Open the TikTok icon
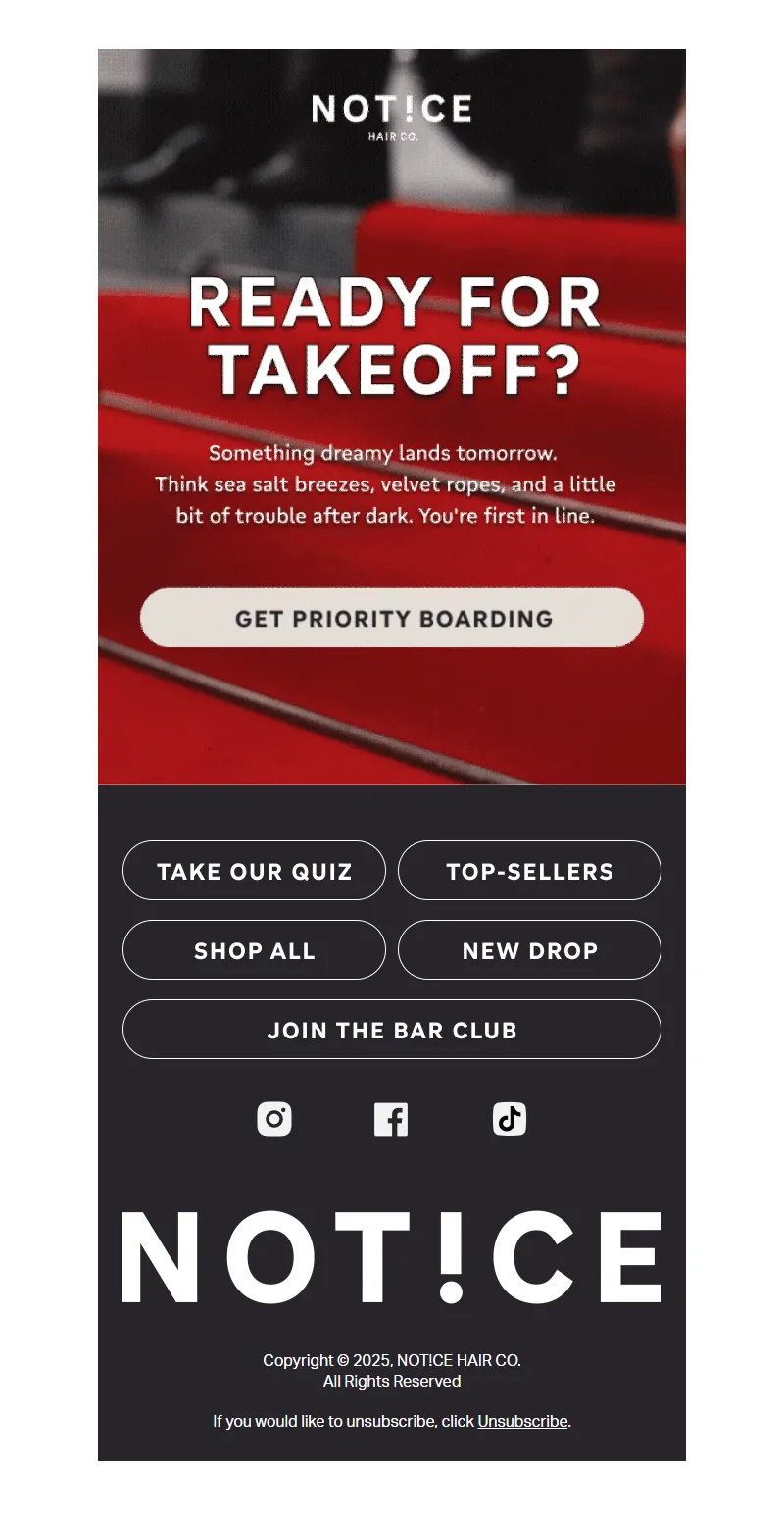The height and width of the screenshot is (1518, 784). click(x=510, y=1119)
